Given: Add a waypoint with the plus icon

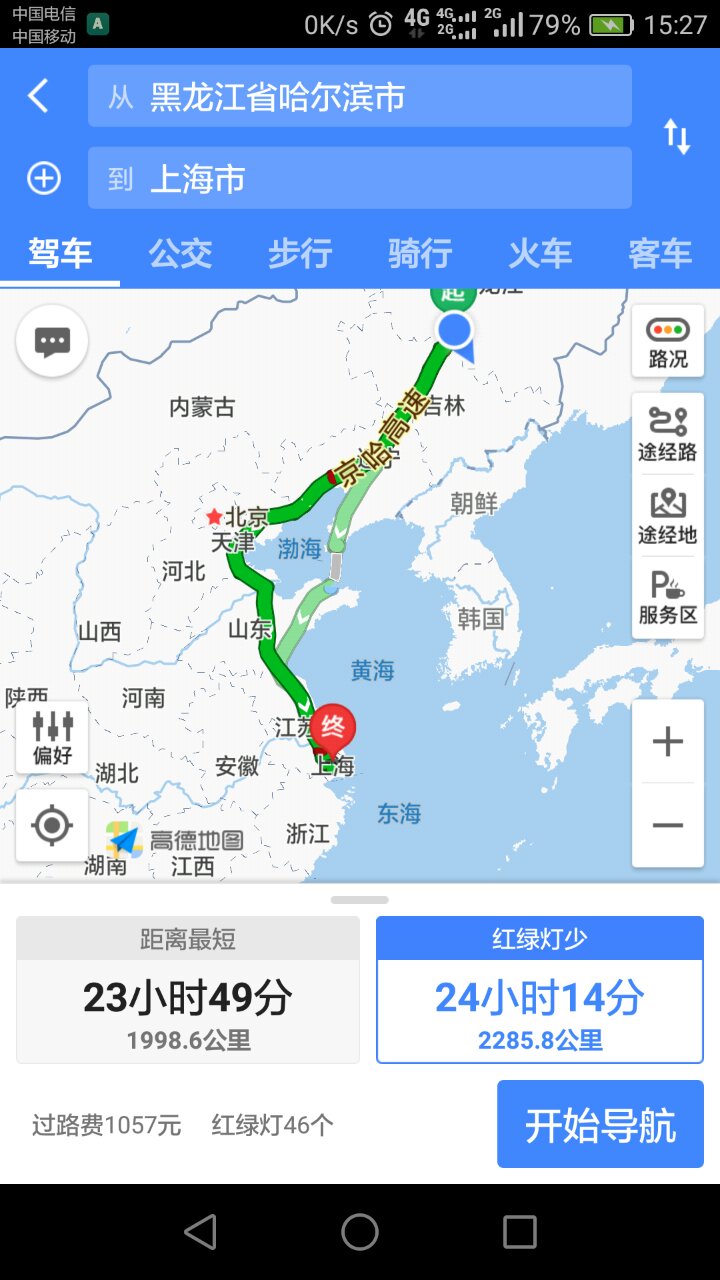Looking at the screenshot, I should [x=44, y=178].
